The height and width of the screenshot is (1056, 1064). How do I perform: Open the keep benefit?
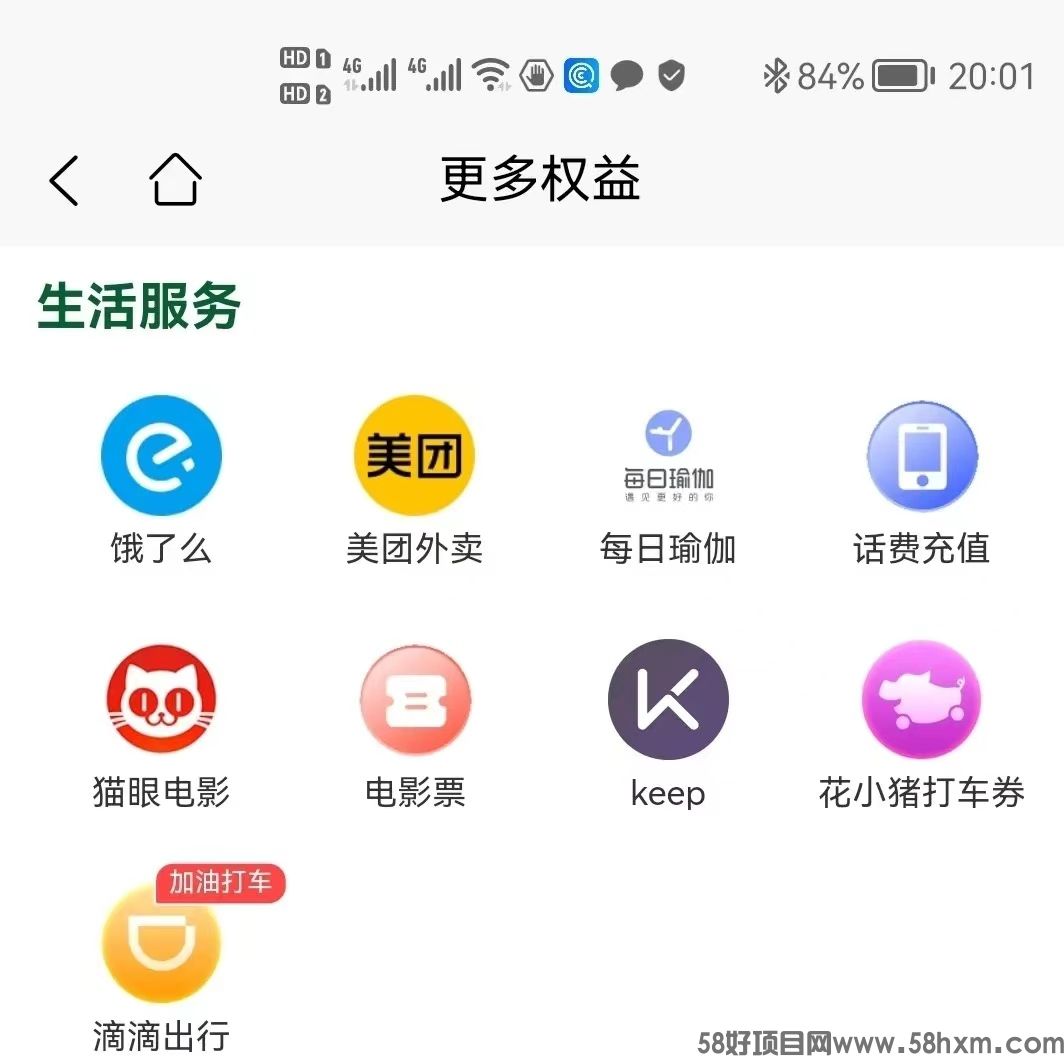click(x=668, y=699)
